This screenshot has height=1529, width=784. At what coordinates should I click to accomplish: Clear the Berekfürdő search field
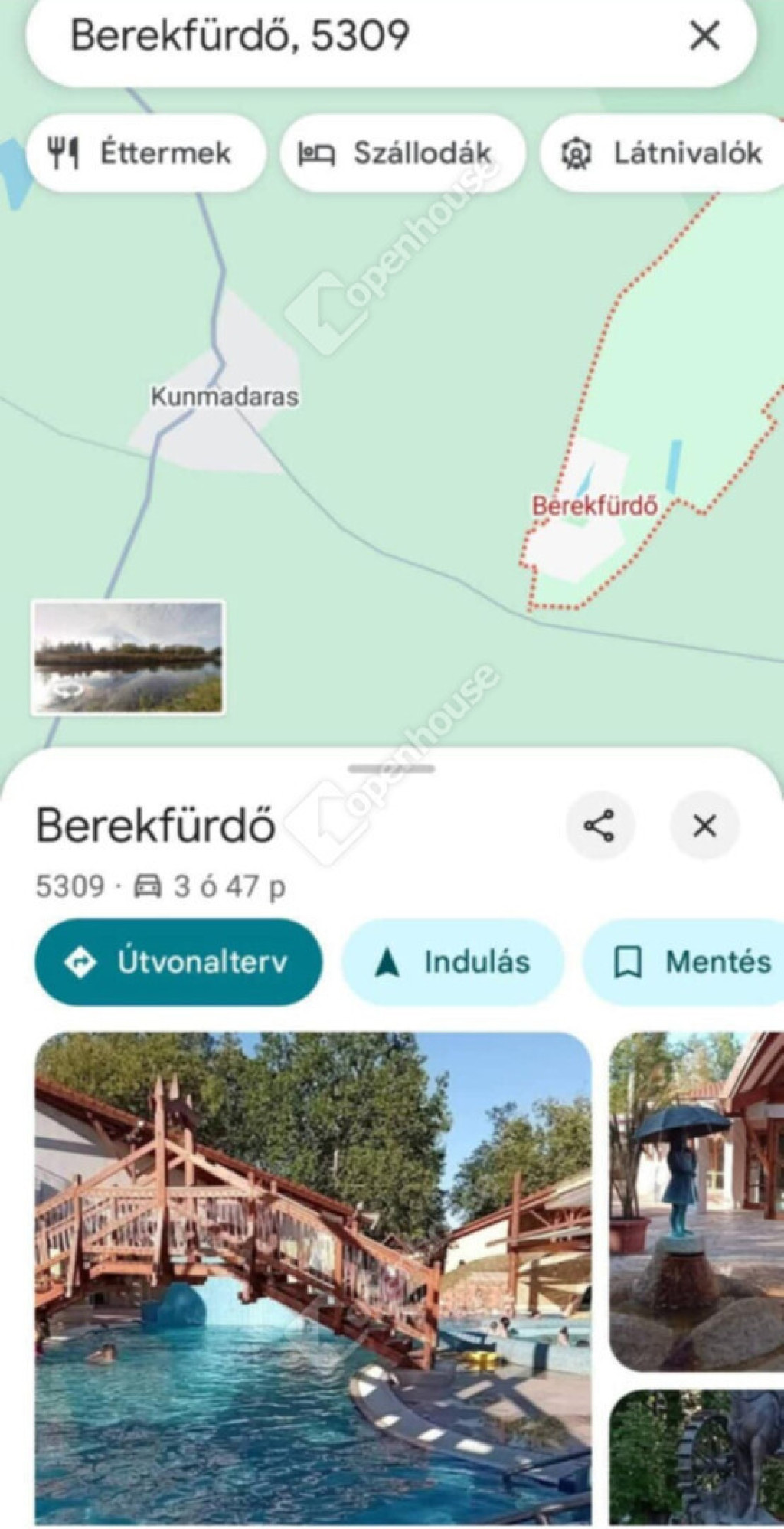point(704,36)
